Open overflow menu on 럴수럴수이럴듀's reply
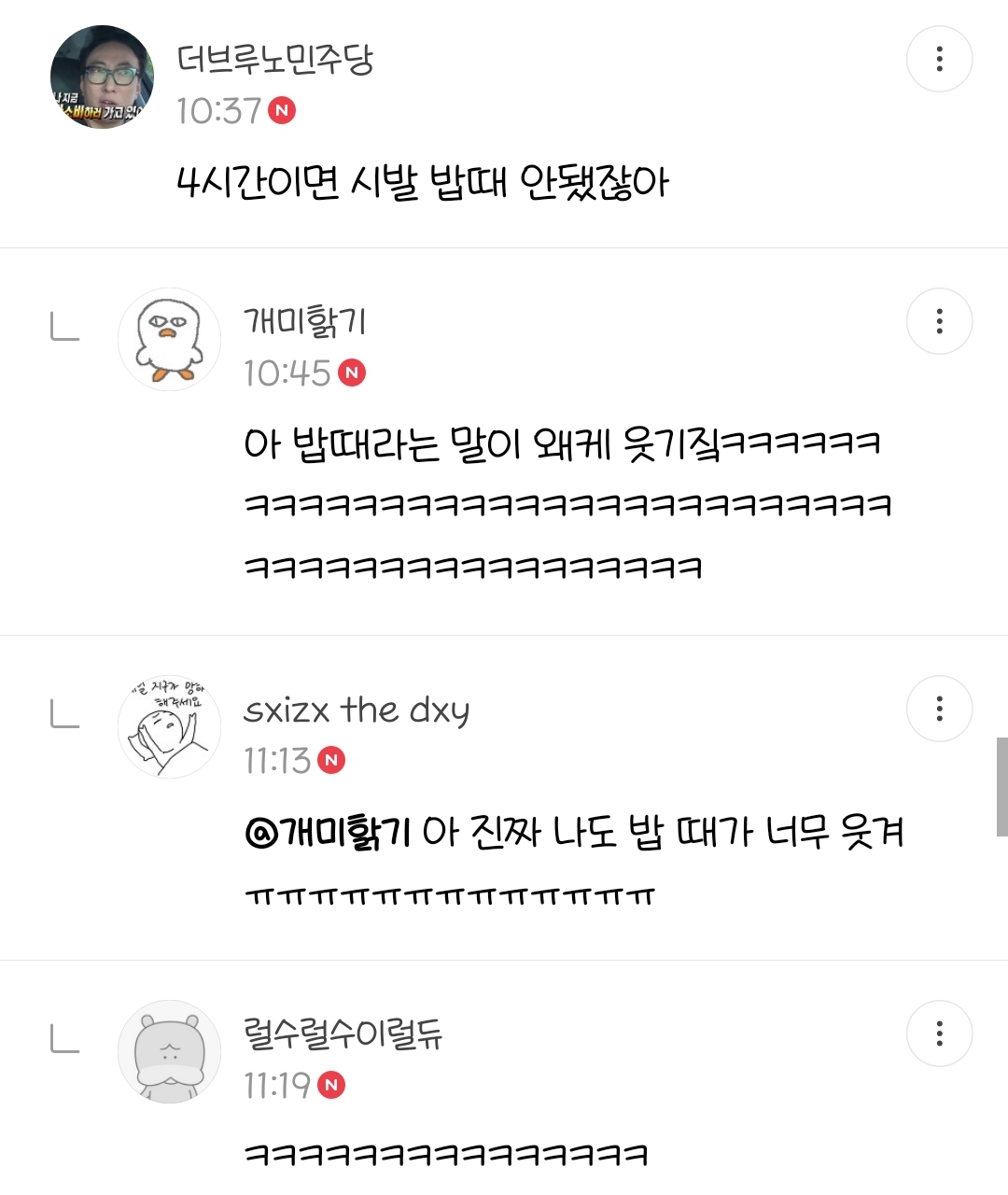 tap(939, 1033)
